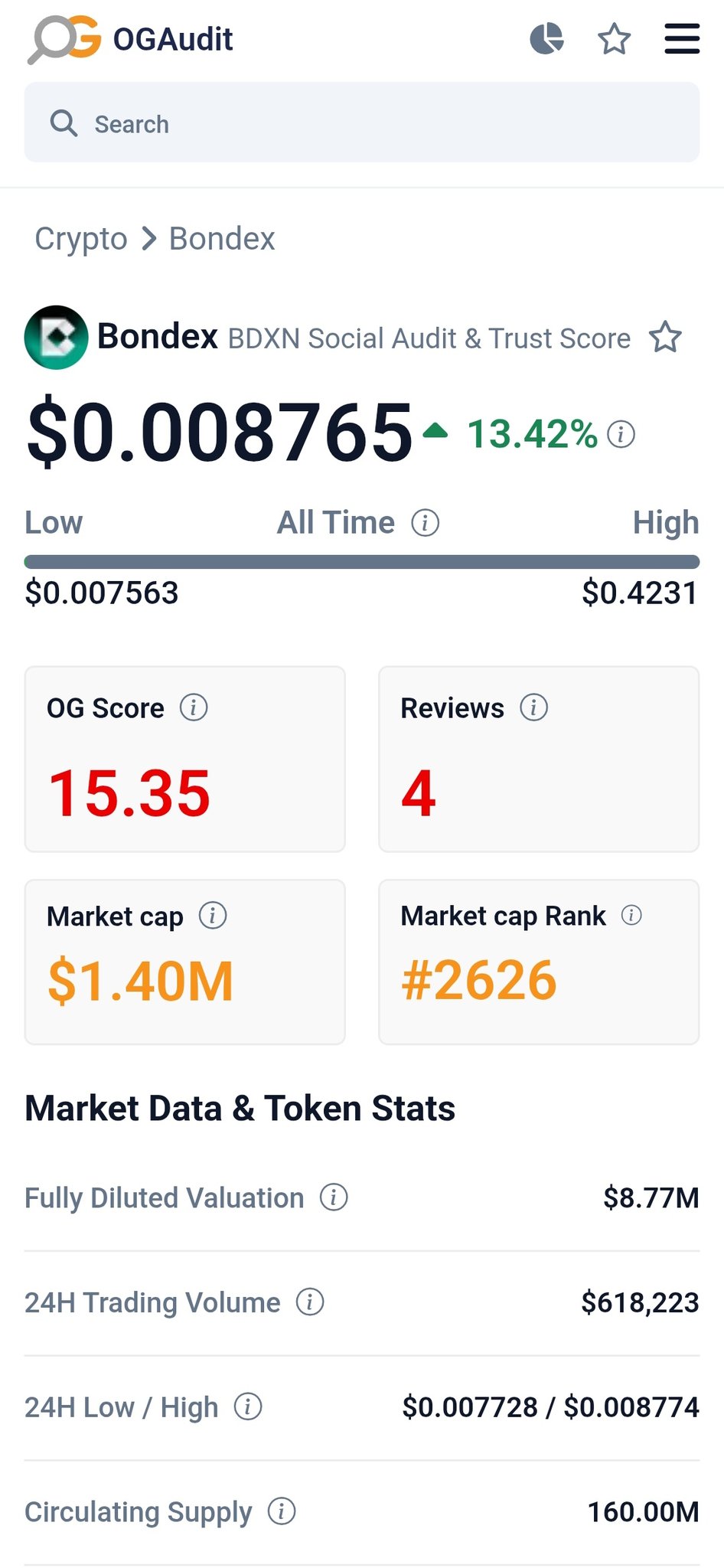The height and width of the screenshot is (1568, 724).
Task: View Reviews info tooltip
Action: click(533, 707)
